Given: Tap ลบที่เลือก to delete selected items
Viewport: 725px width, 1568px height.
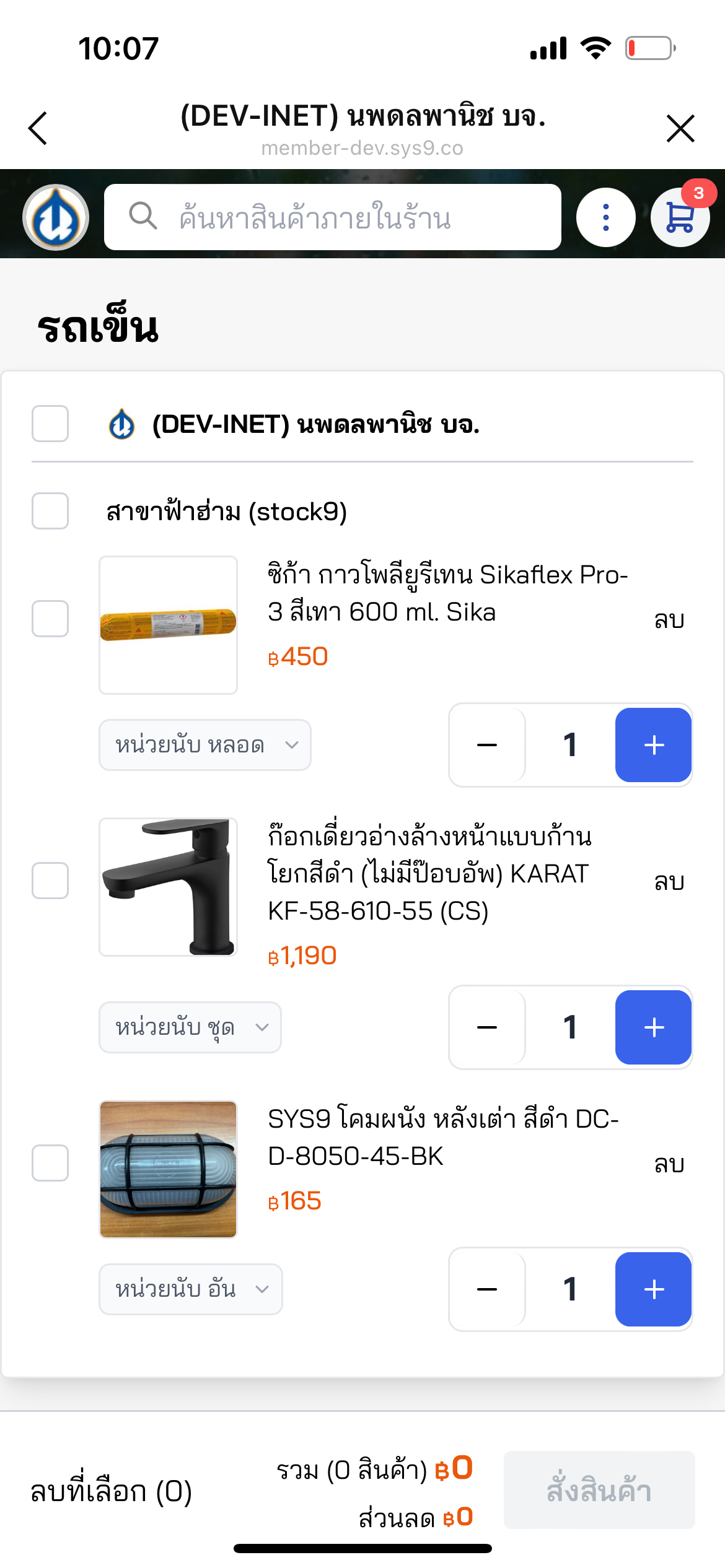Looking at the screenshot, I should (x=112, y=1491).
